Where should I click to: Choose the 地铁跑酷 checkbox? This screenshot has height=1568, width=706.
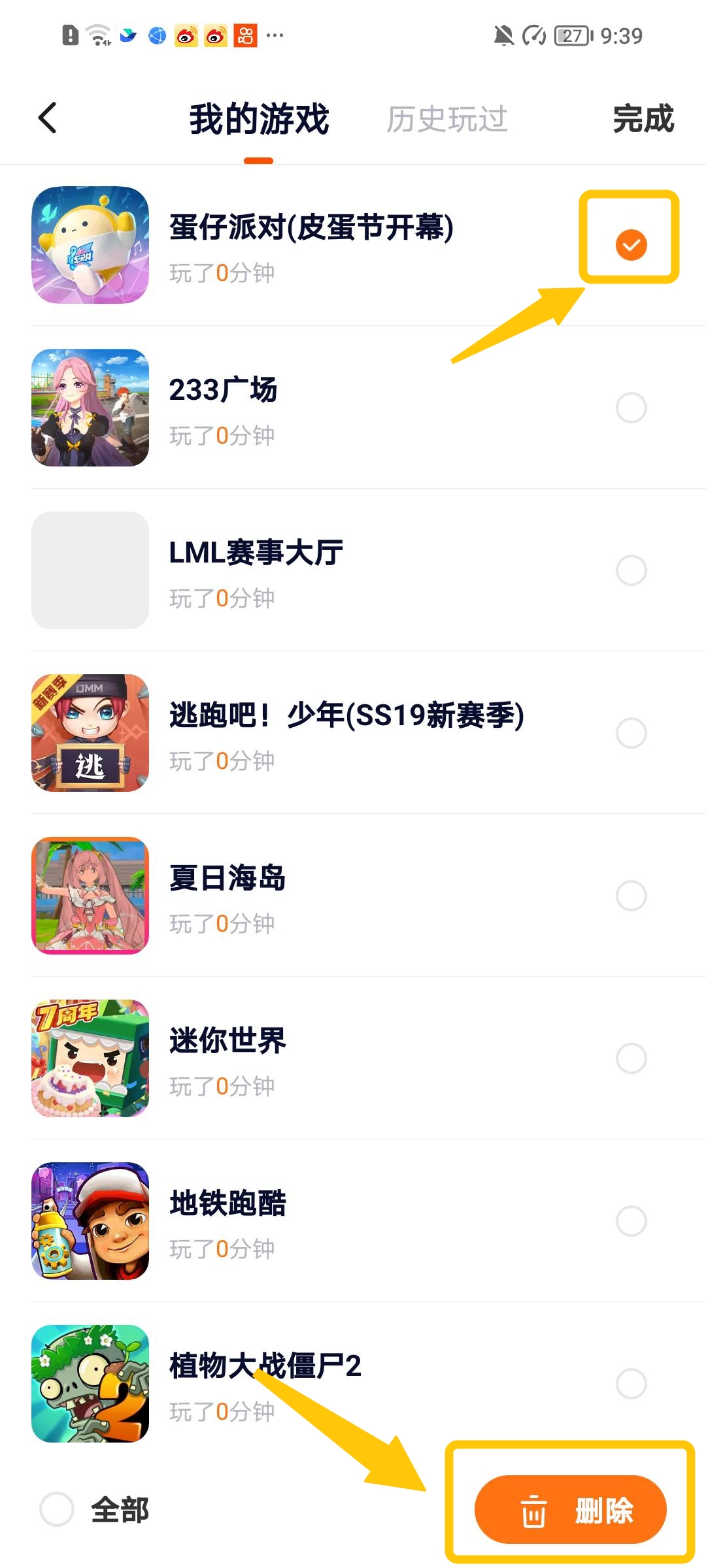(x=631, y=1221)
